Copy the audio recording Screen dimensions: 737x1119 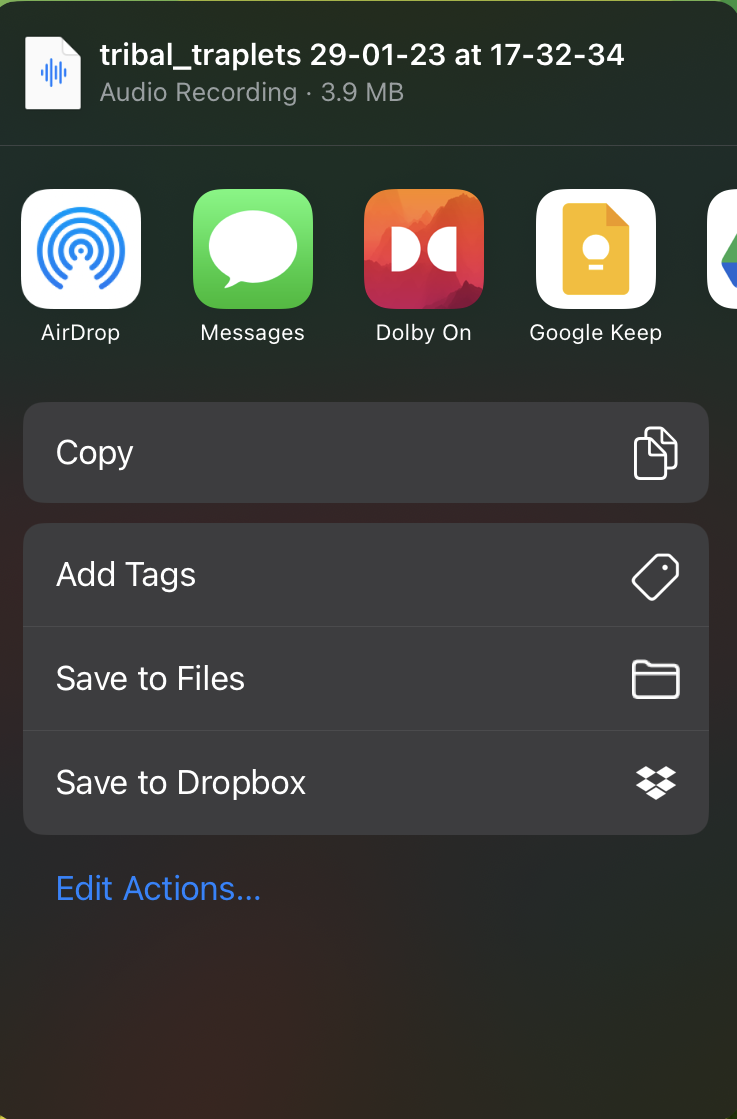(366, 453)
